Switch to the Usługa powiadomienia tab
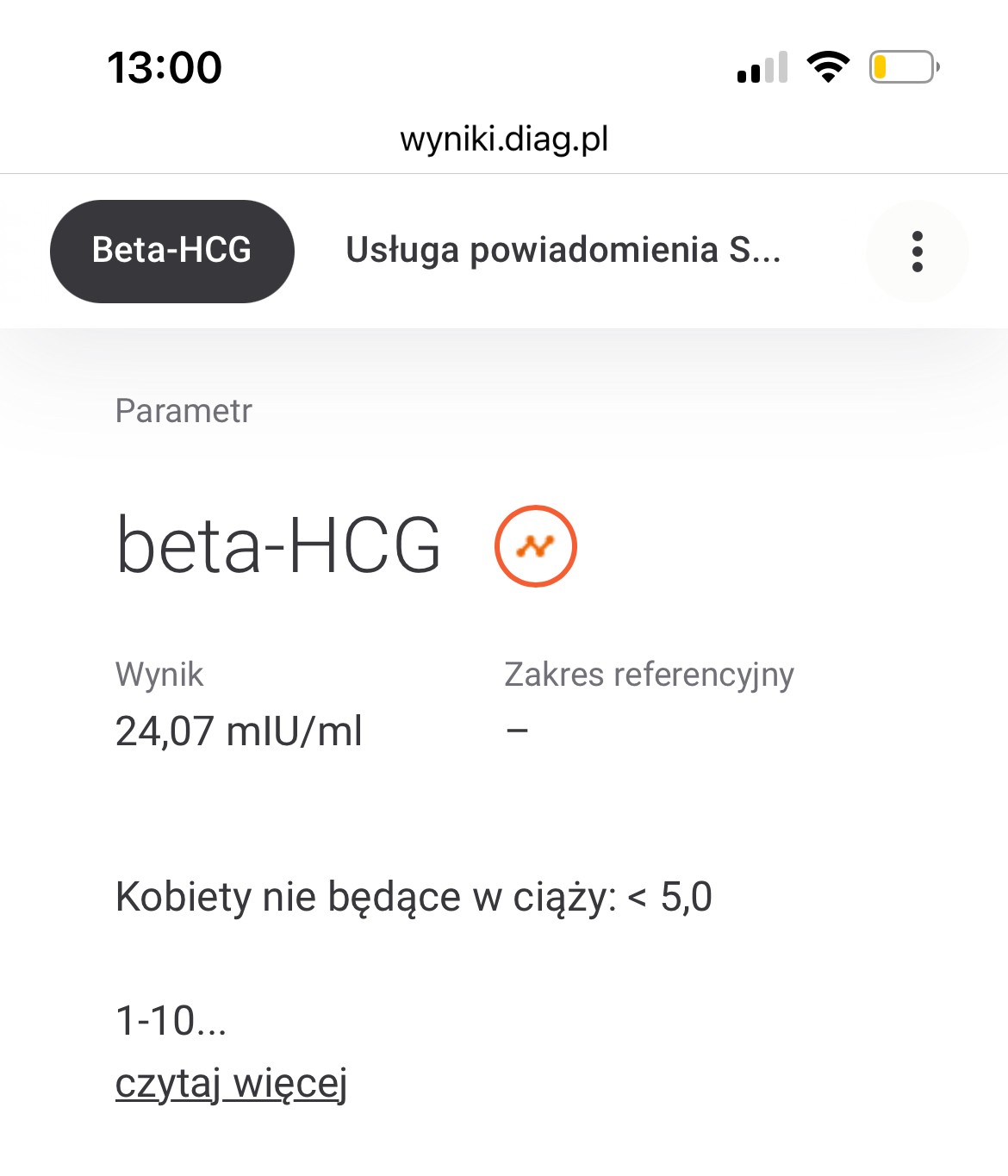 (x=563, y=251)
